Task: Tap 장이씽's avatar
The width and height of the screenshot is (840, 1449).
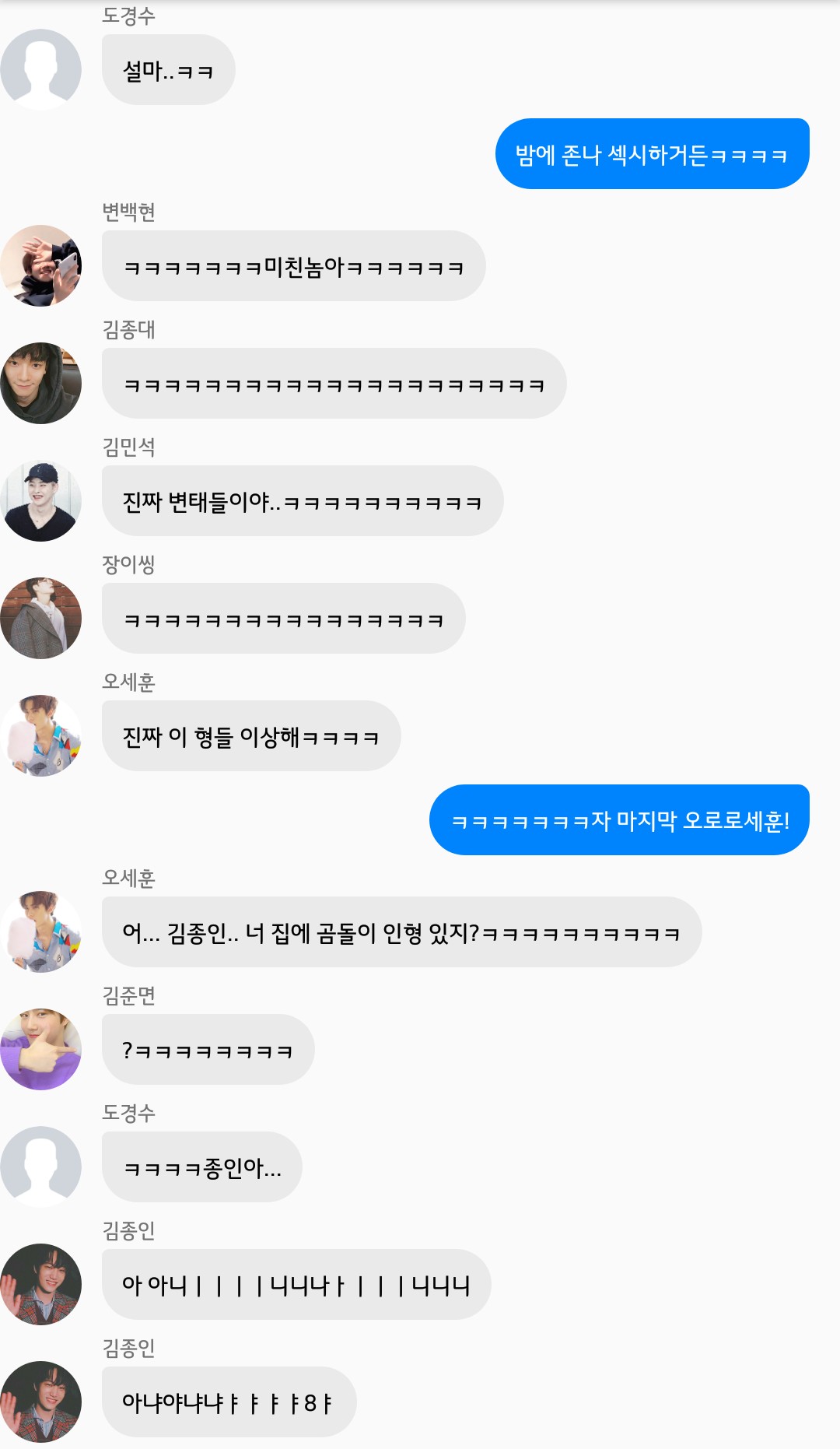Action: [40, 619]
